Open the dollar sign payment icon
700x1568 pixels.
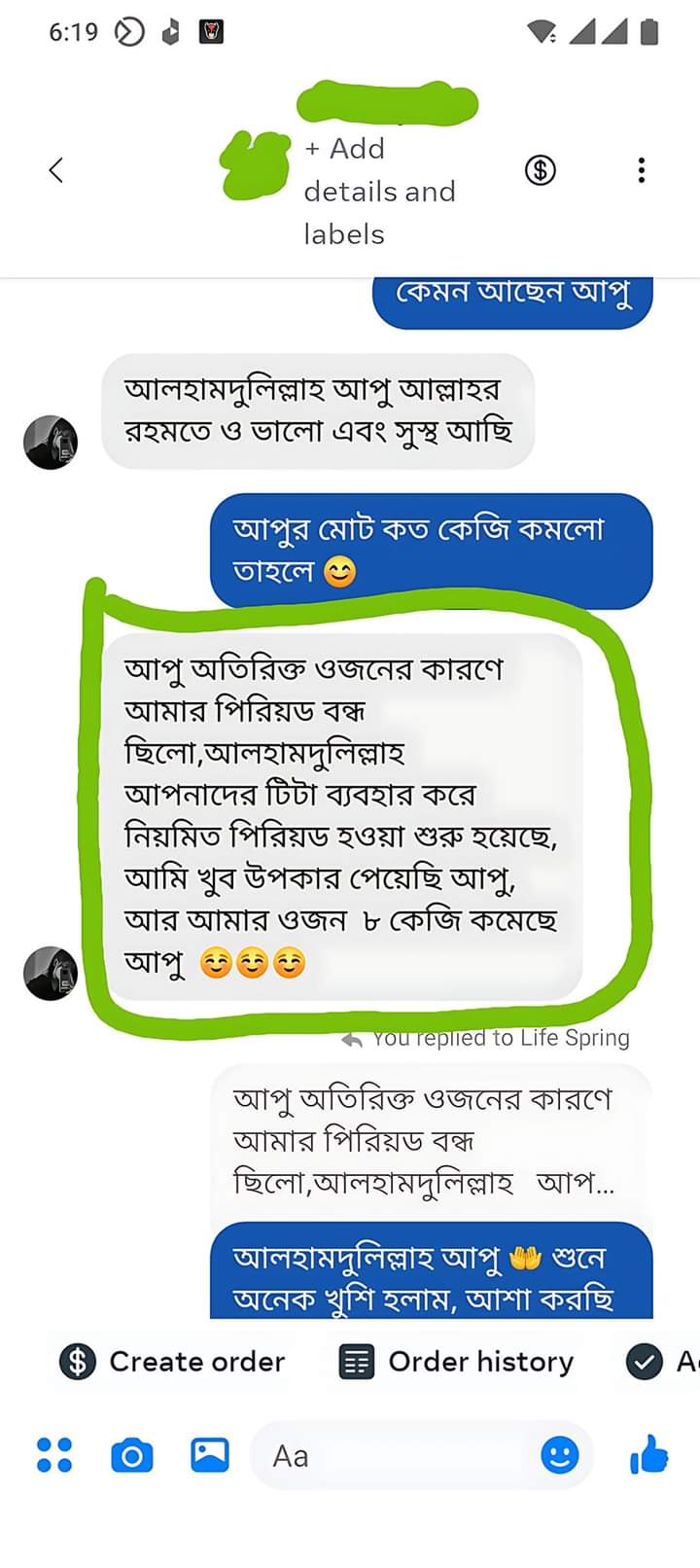[x=541, y=170]
